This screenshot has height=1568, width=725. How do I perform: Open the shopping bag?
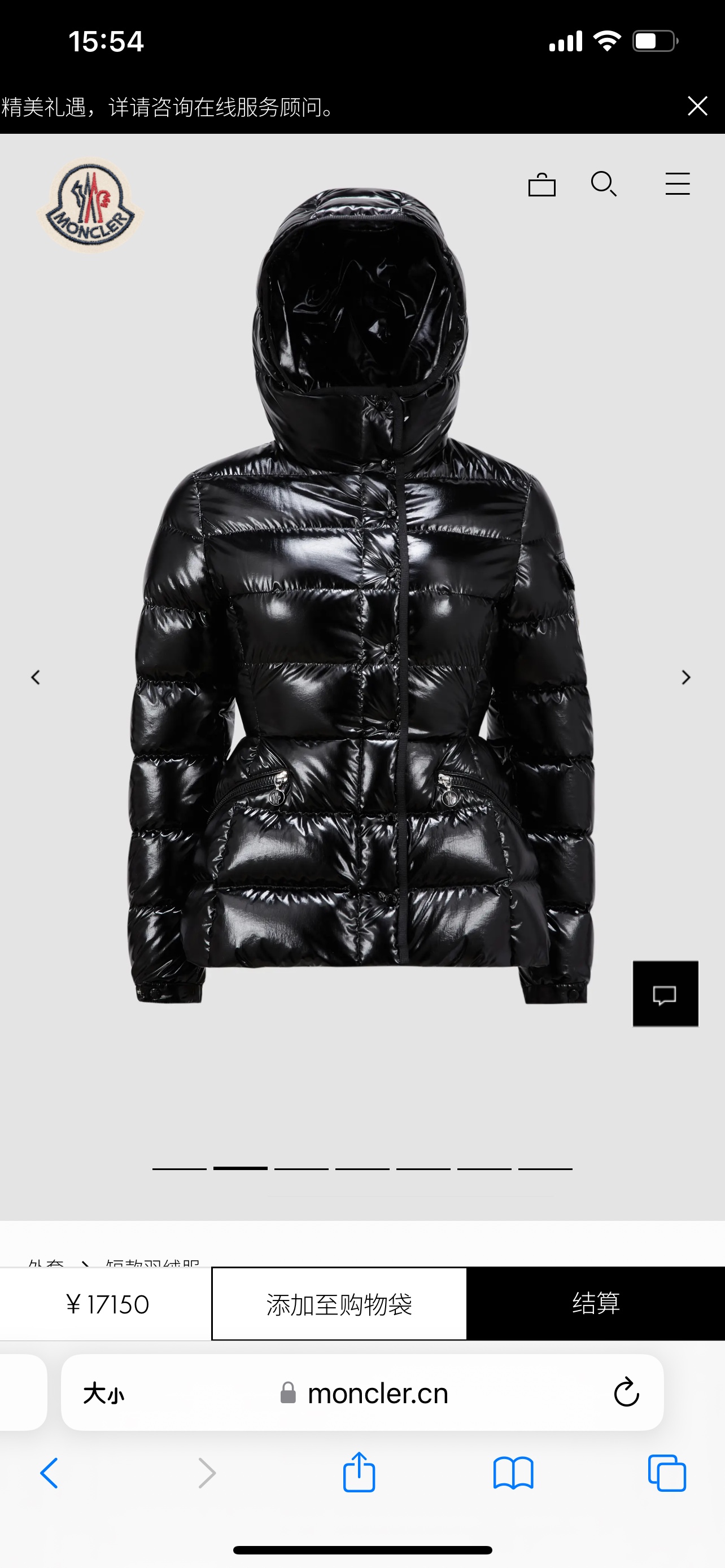pyautogui.click(x=541, y=185)
